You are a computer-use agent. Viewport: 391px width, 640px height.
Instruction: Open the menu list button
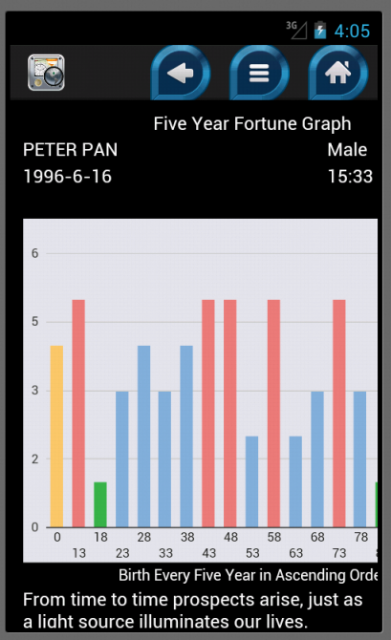click(x=259, y=73)
